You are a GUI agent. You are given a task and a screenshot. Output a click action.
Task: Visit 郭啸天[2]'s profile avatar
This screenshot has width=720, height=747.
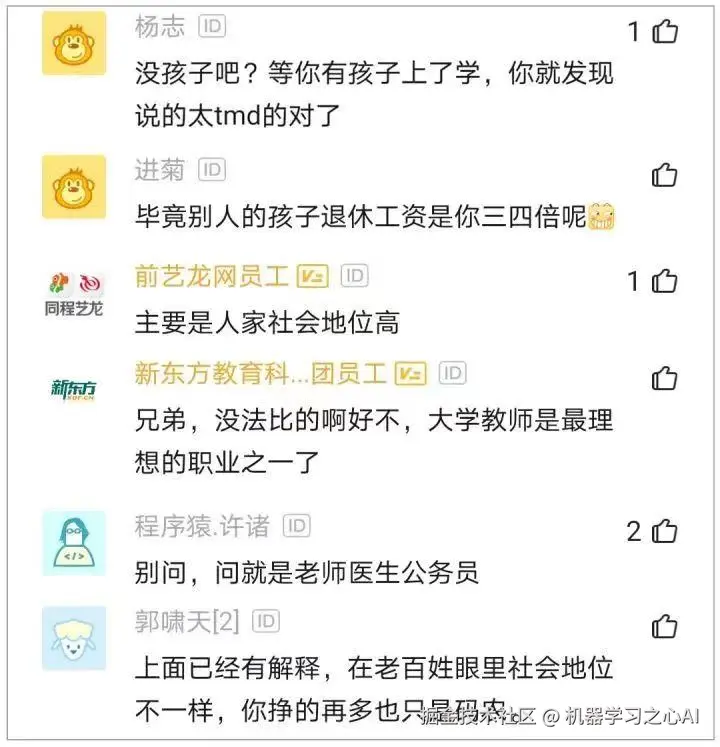pos(74,637)
